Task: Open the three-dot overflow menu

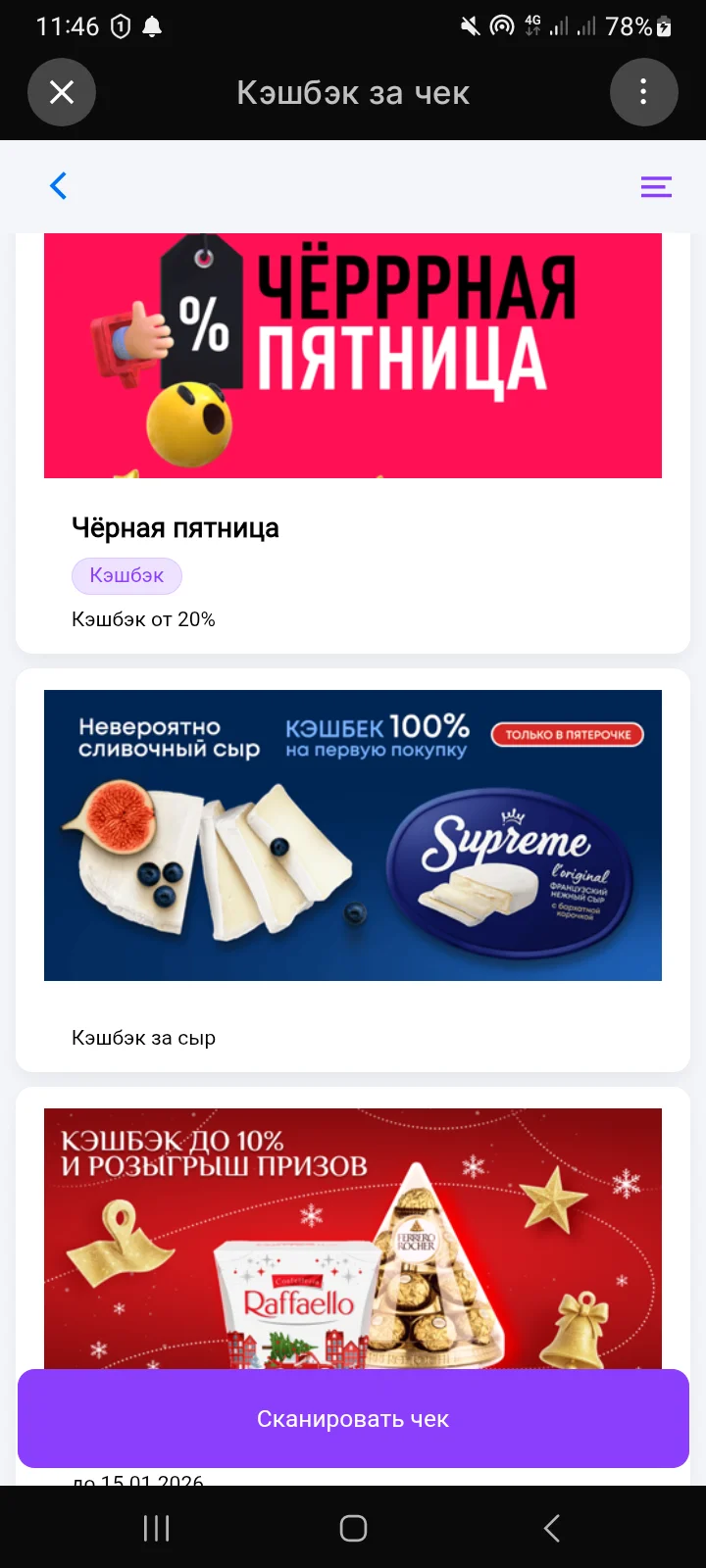Action: (643, 92)
